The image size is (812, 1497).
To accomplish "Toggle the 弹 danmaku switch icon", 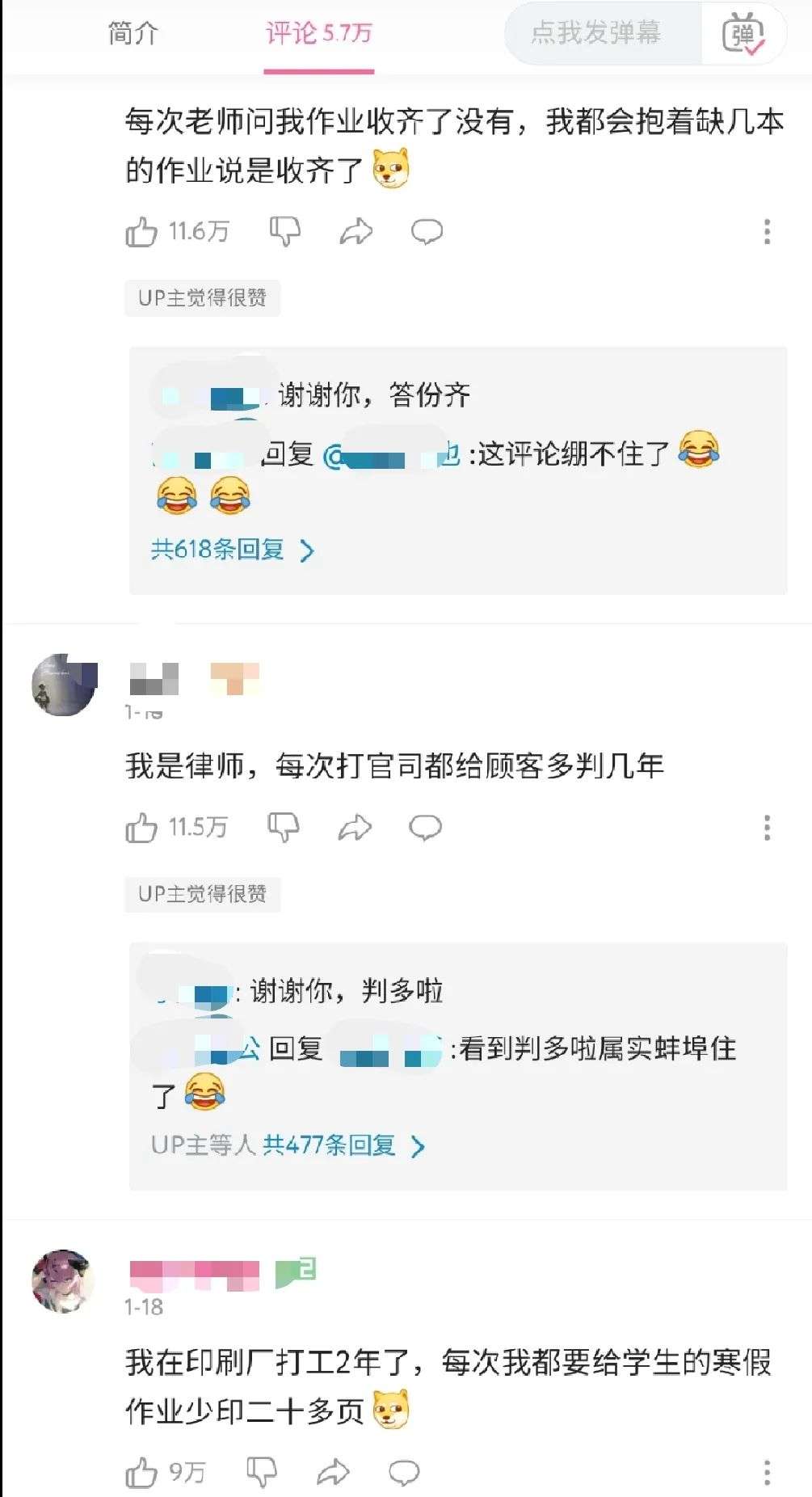I will [743, 34].
